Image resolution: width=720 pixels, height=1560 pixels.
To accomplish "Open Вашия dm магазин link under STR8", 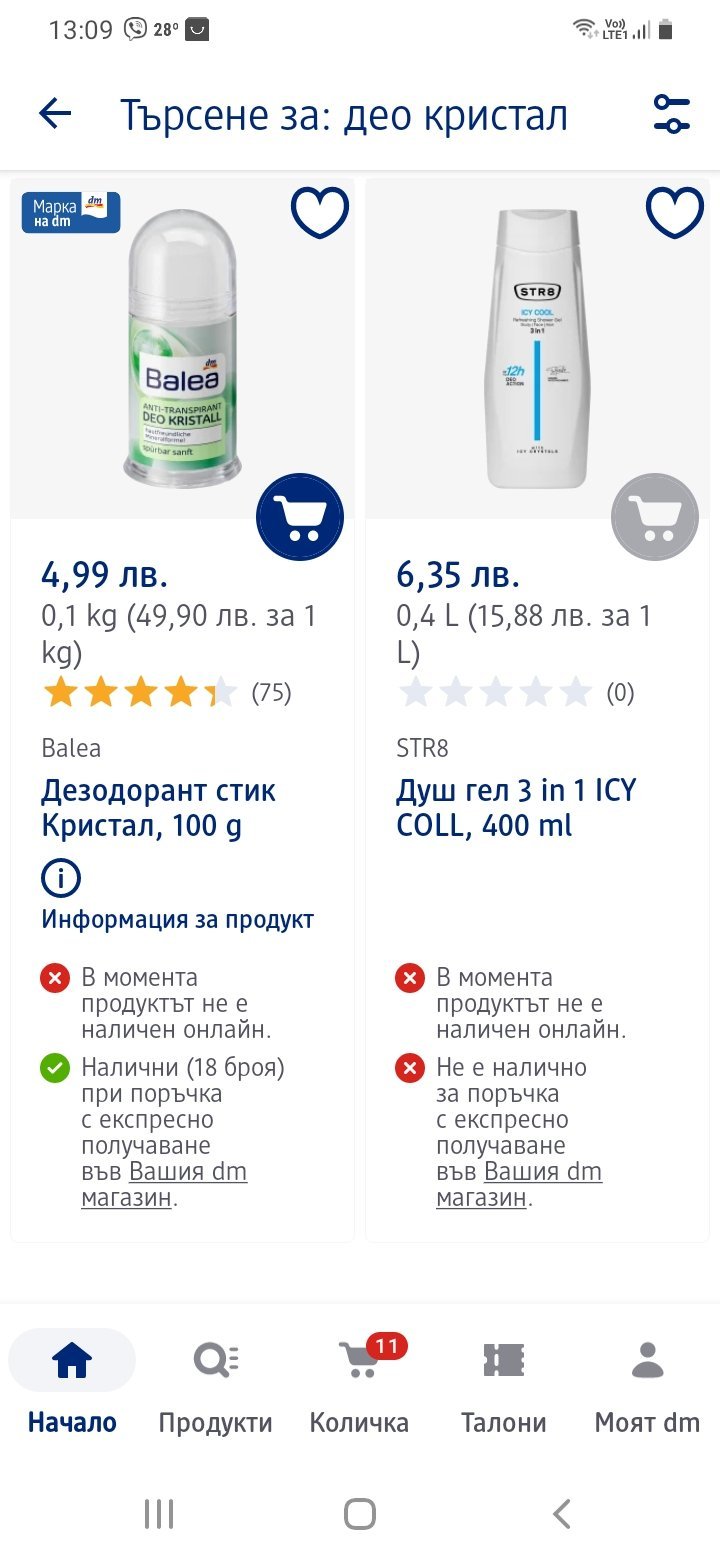I will pyautogui.click(x=543, y=1172).
